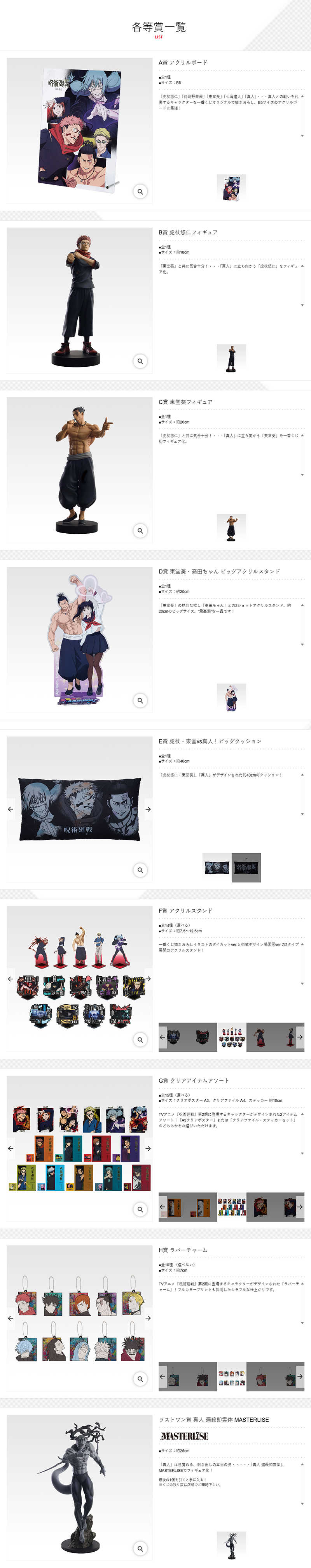The image size is (311, 1568).
Task: Enlarge the A賞 アクリルボード image
Action: tap(140, 191)
